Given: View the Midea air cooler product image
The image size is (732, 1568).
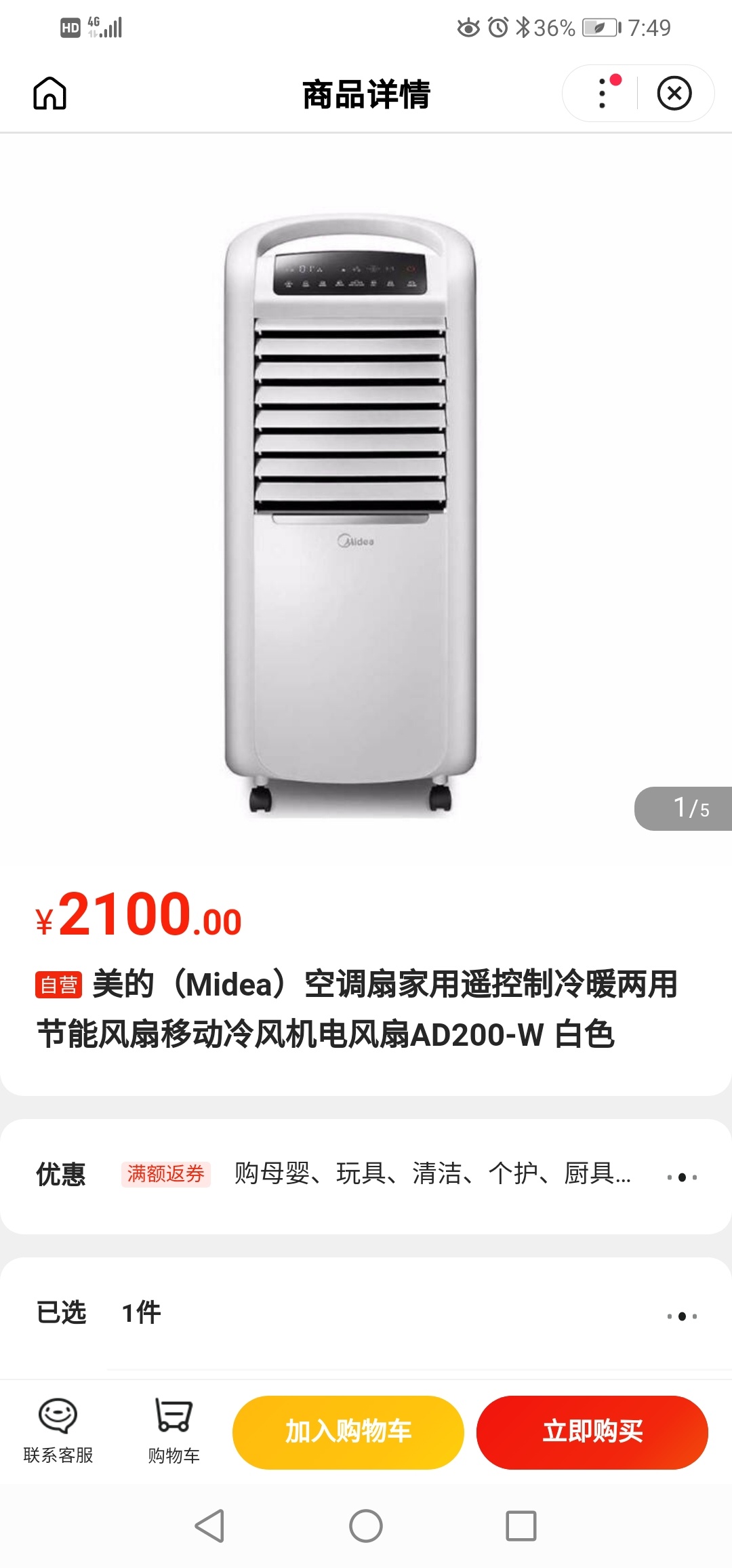Looking at the screenshot, I should pyautogui.click(x=350, y=515).
